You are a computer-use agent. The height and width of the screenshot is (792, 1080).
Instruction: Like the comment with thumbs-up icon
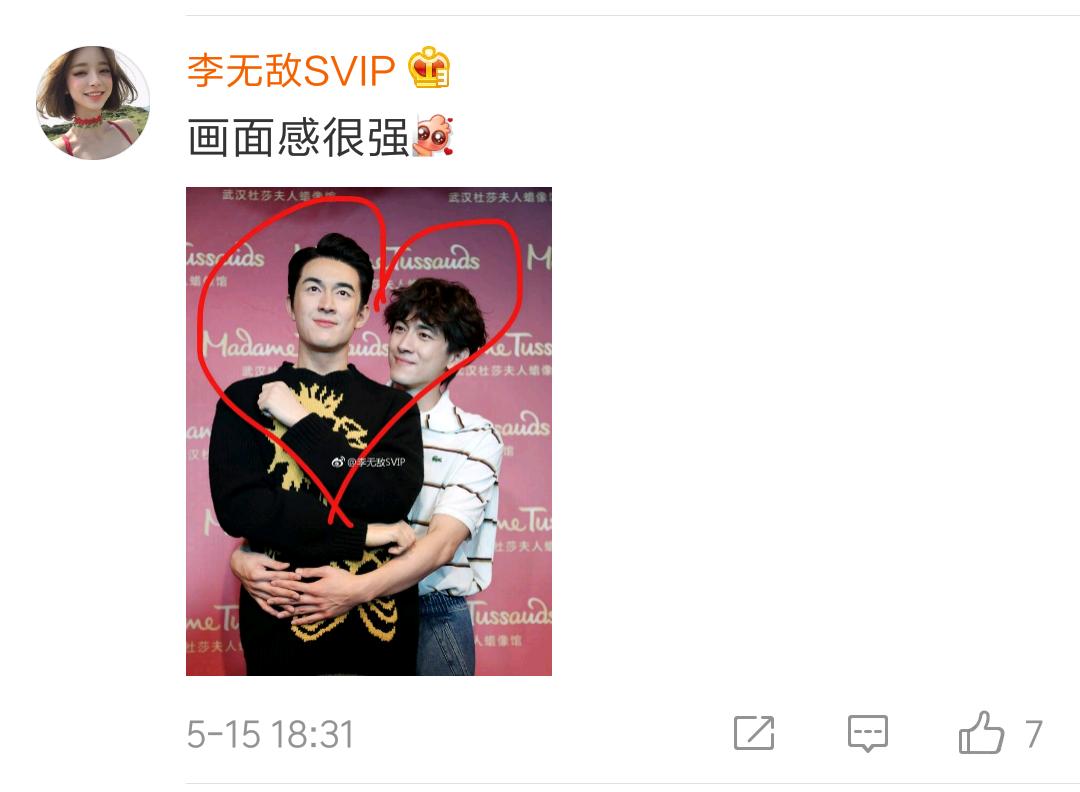click(981, 733)
